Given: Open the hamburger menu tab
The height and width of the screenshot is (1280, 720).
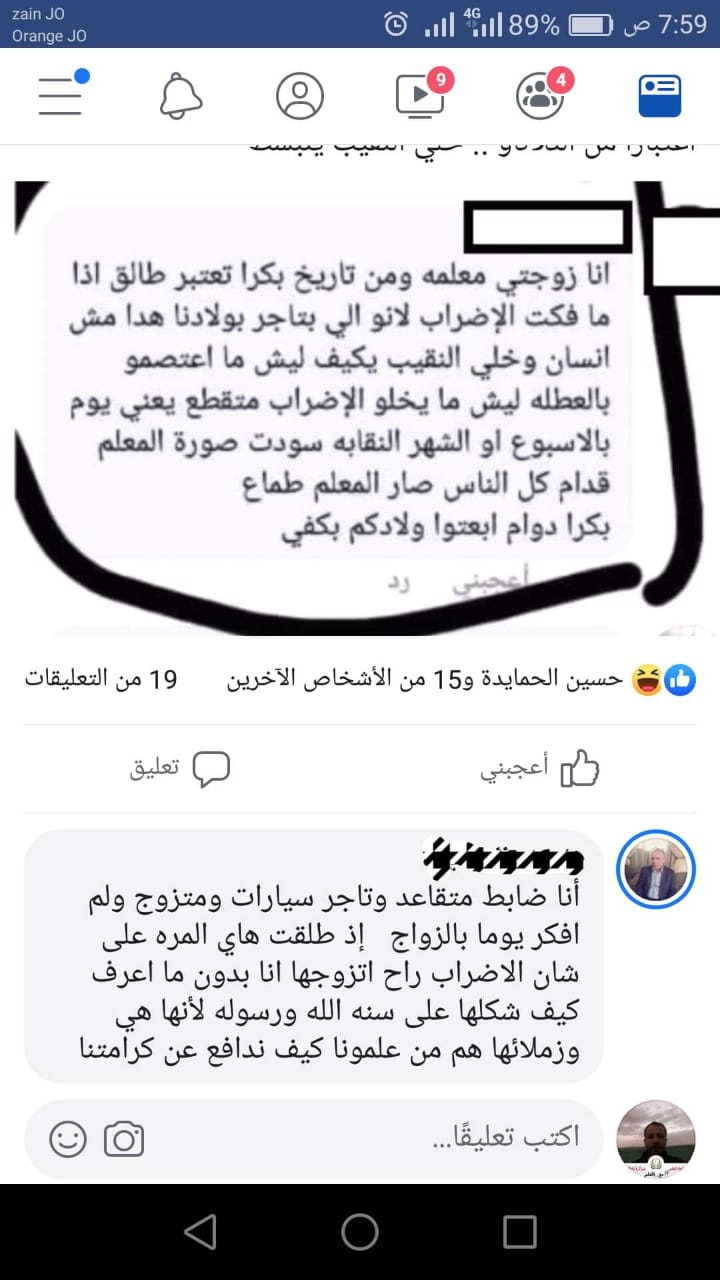Looking at the screenshot, I should 62,95.
